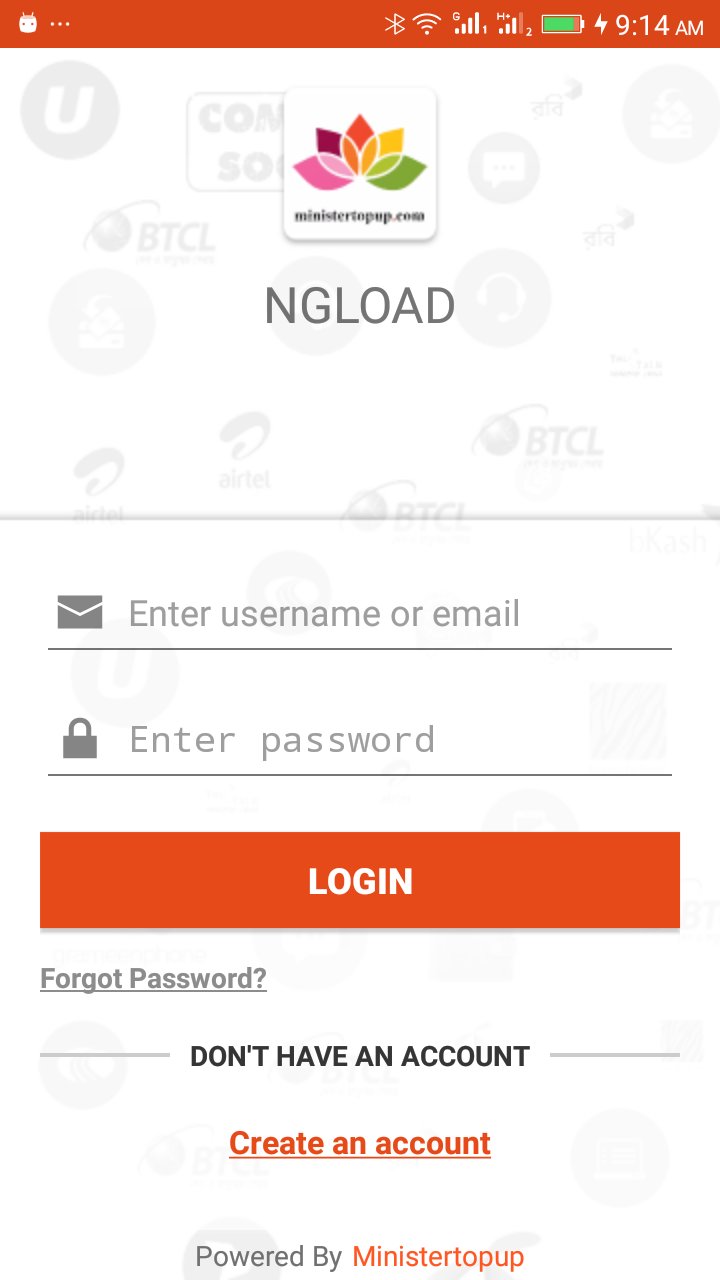Tap the faded COMING SOON card behind logo
This screenshot has height=1280, width=720.
click(x=235, y=140)
